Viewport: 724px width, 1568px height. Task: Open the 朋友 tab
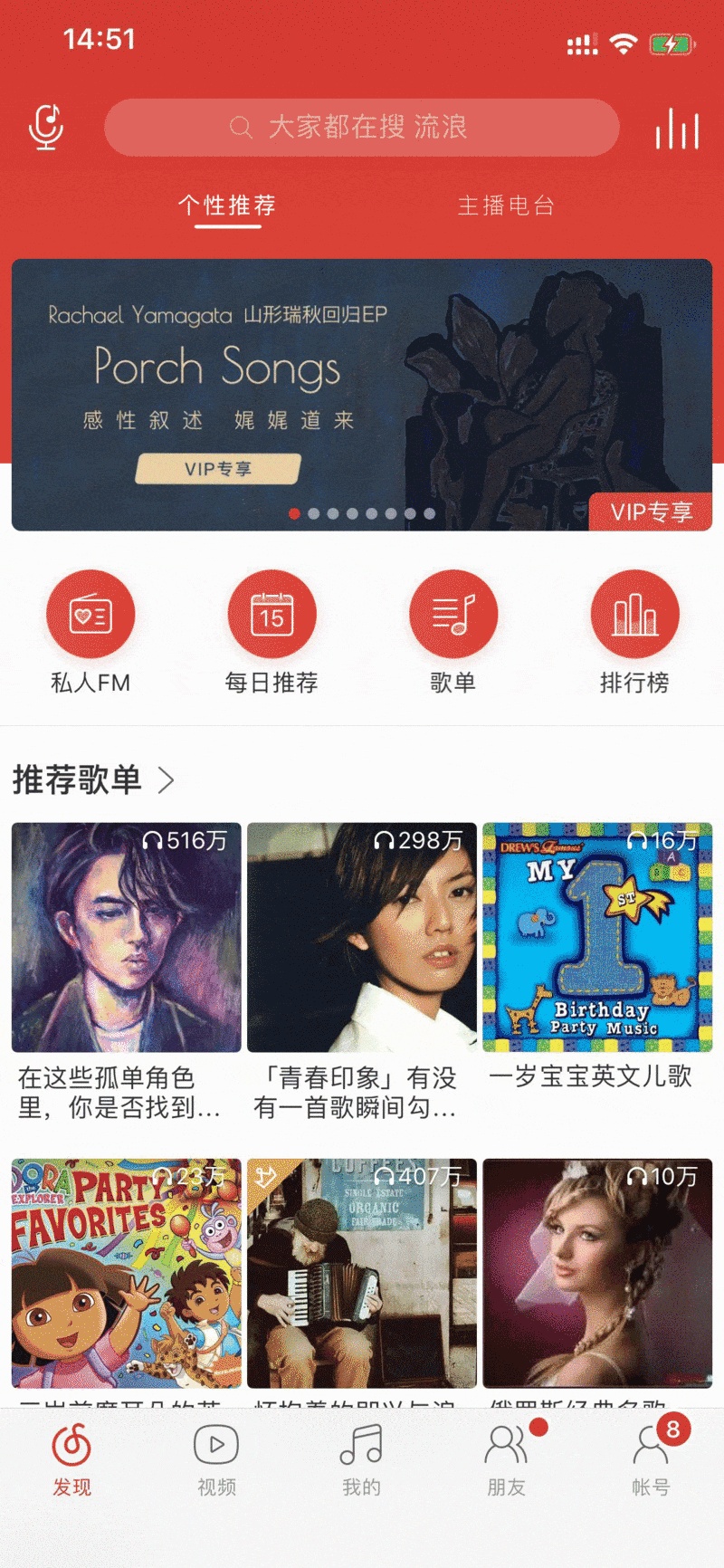point(506,1459)
